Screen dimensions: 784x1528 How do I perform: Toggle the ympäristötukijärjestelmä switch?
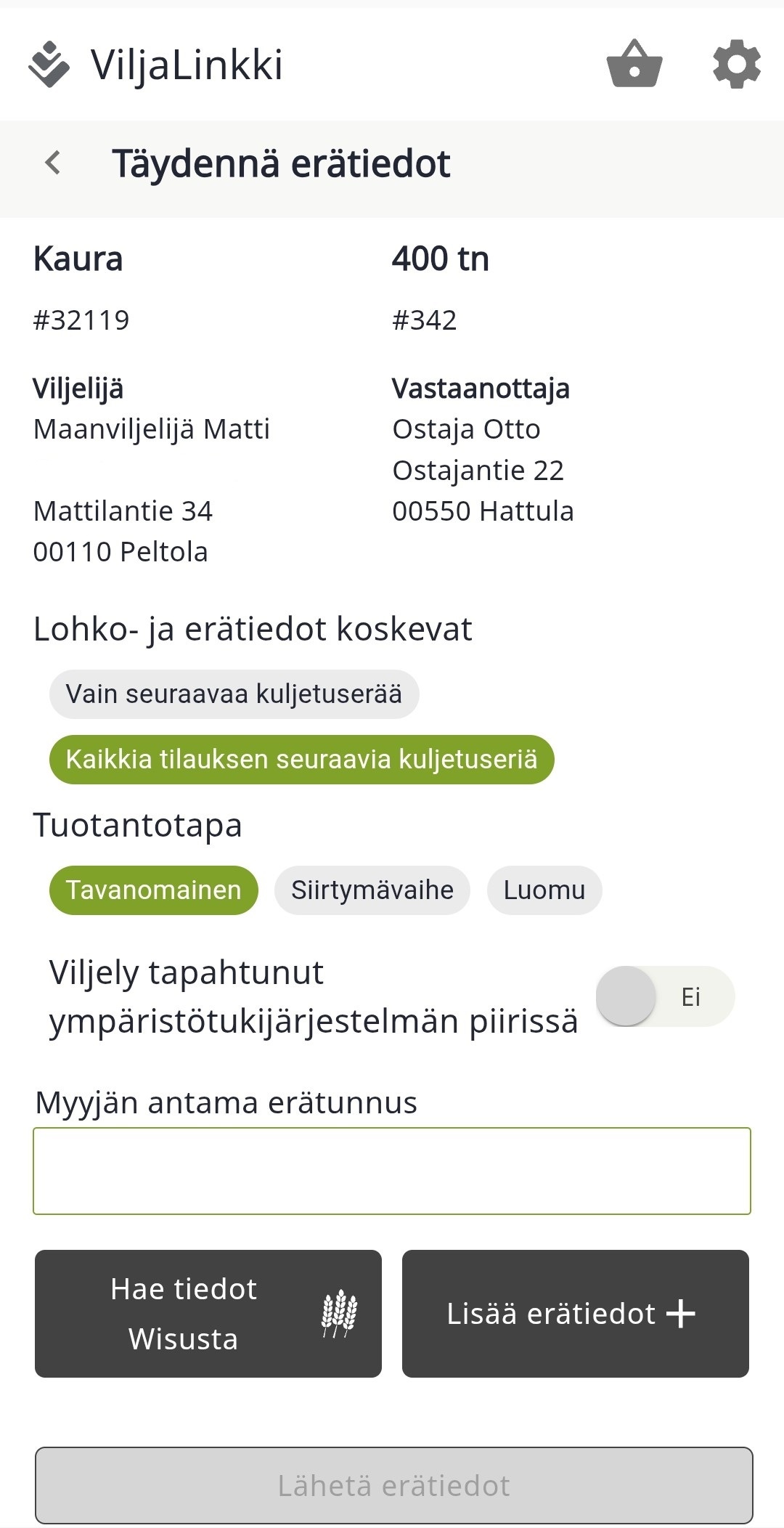665,996
